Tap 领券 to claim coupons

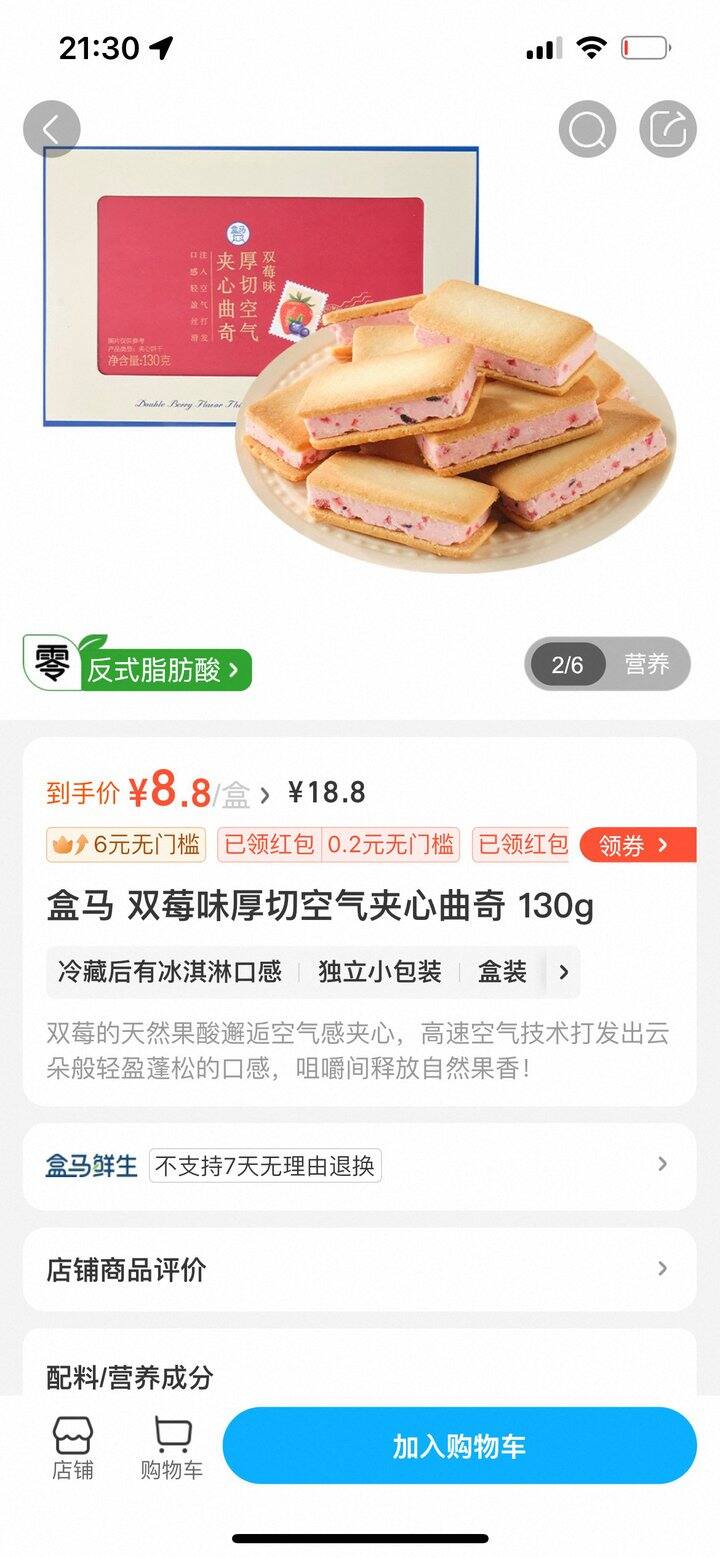[634, 845]
